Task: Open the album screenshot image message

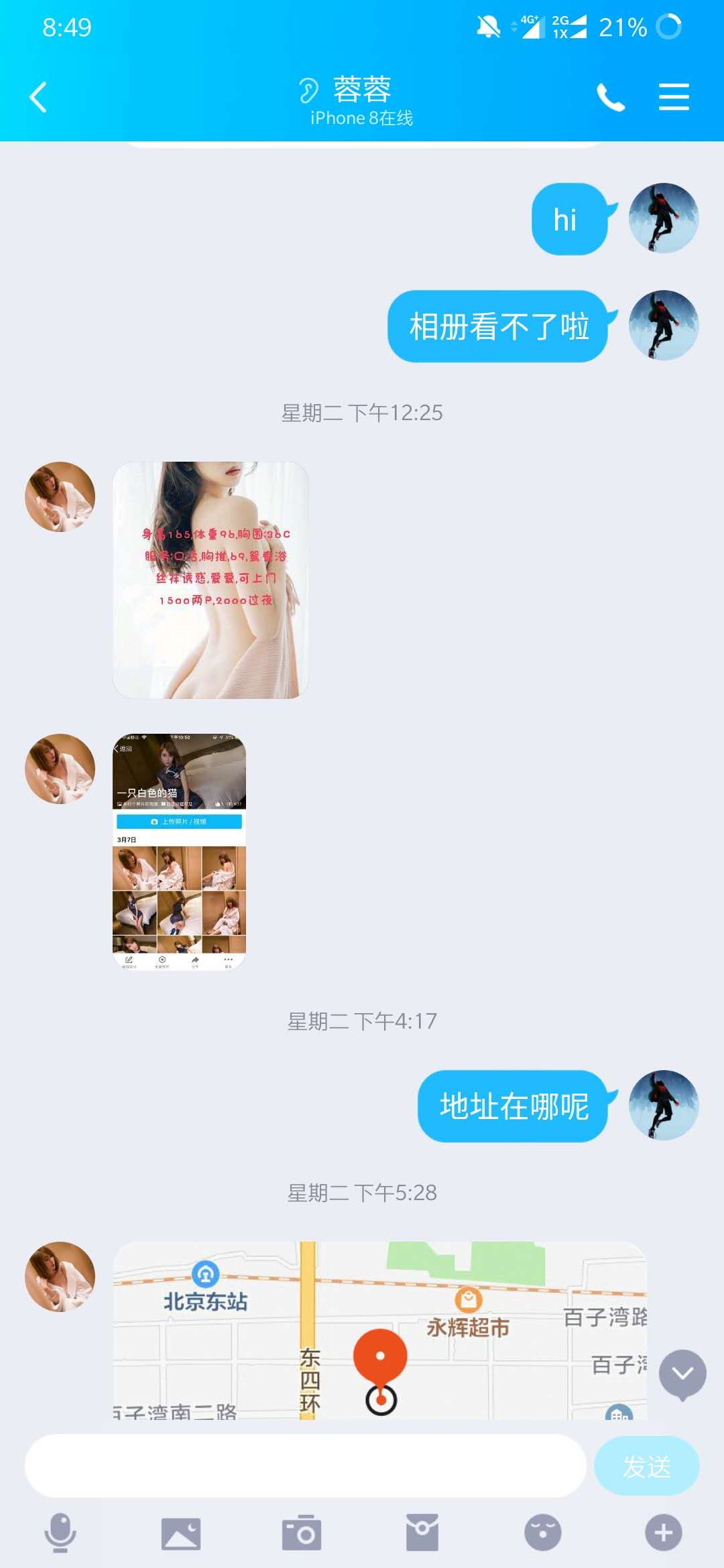Action: point(179,851)
